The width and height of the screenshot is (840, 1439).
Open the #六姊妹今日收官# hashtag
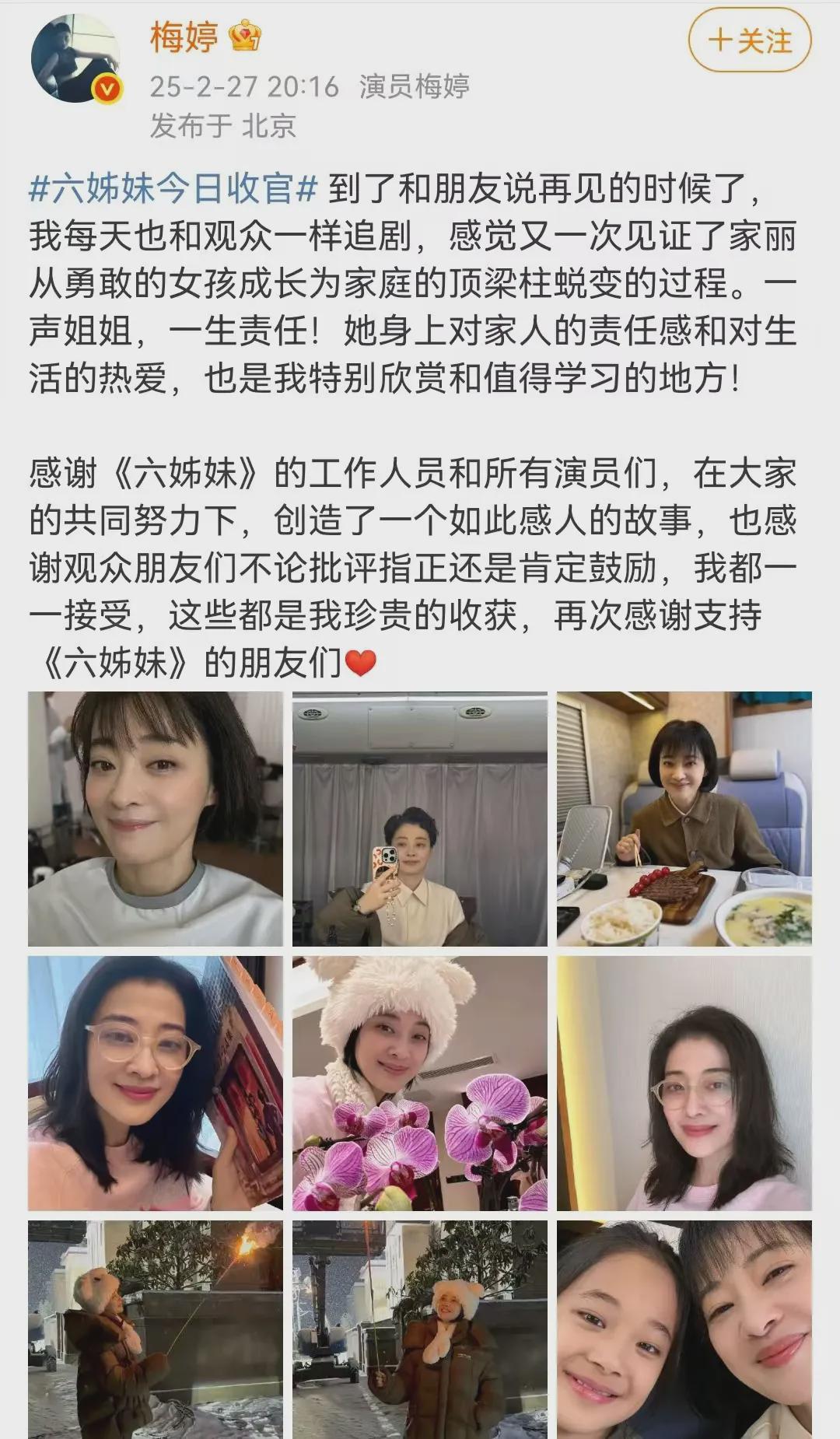point(173,189)
